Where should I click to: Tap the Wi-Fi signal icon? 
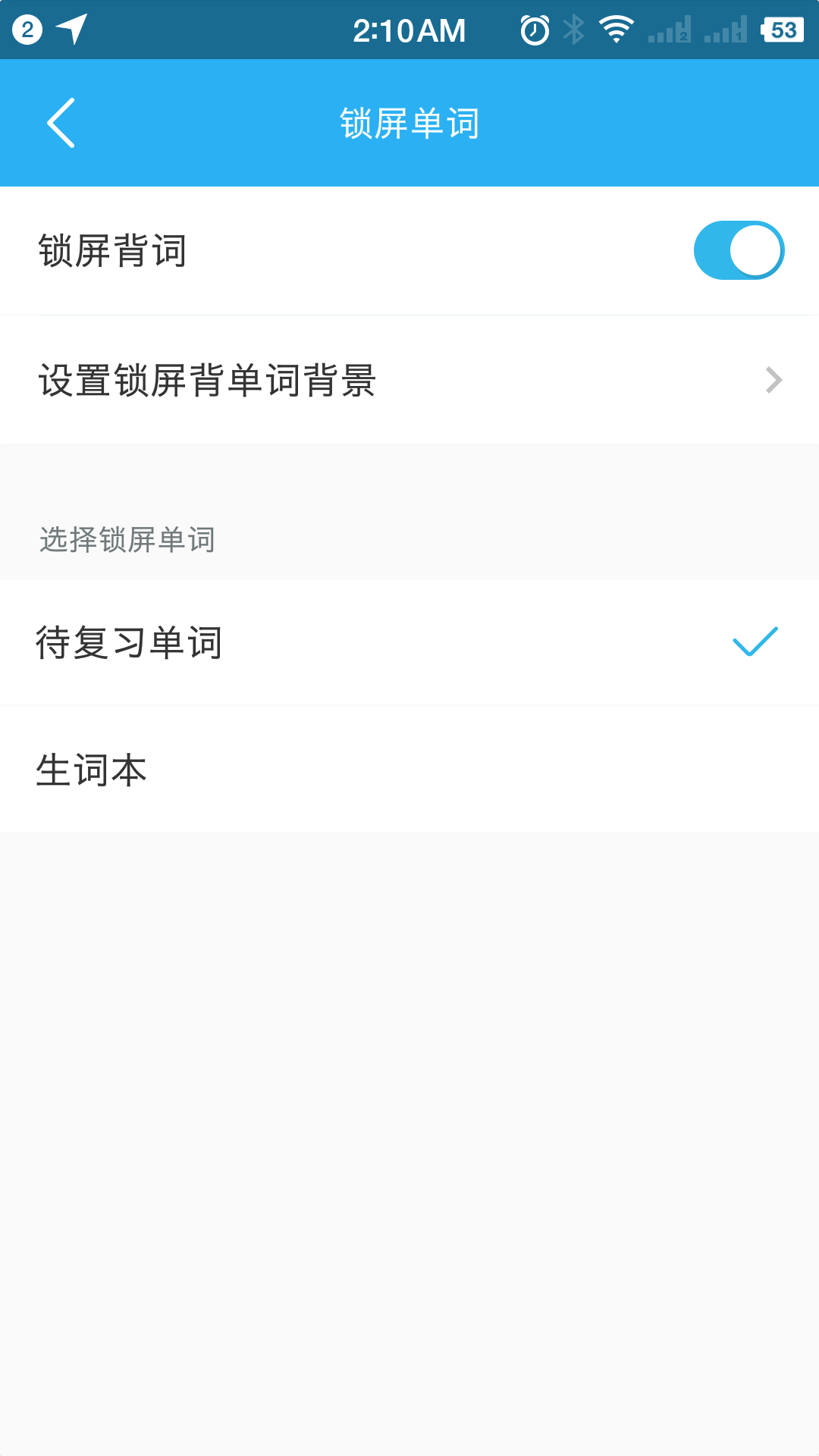coord(614,29)
